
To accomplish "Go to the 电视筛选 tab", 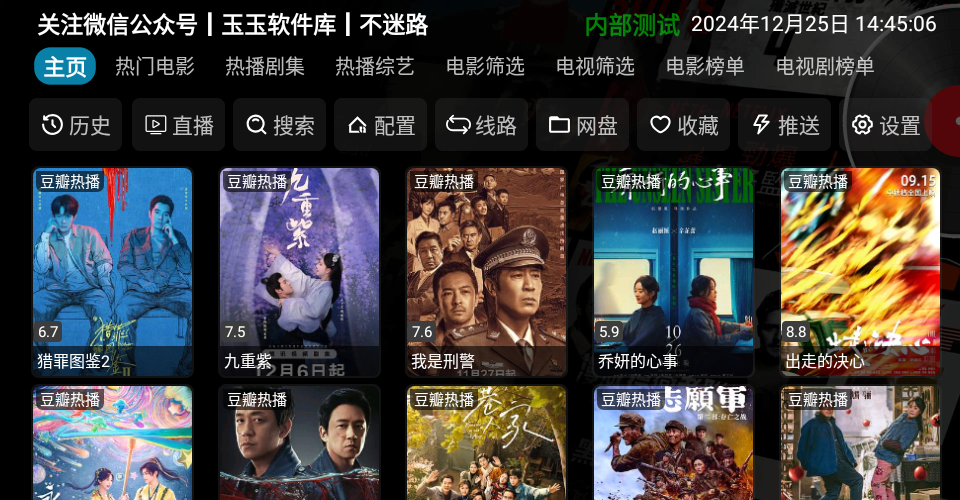I will click(595, 67).
